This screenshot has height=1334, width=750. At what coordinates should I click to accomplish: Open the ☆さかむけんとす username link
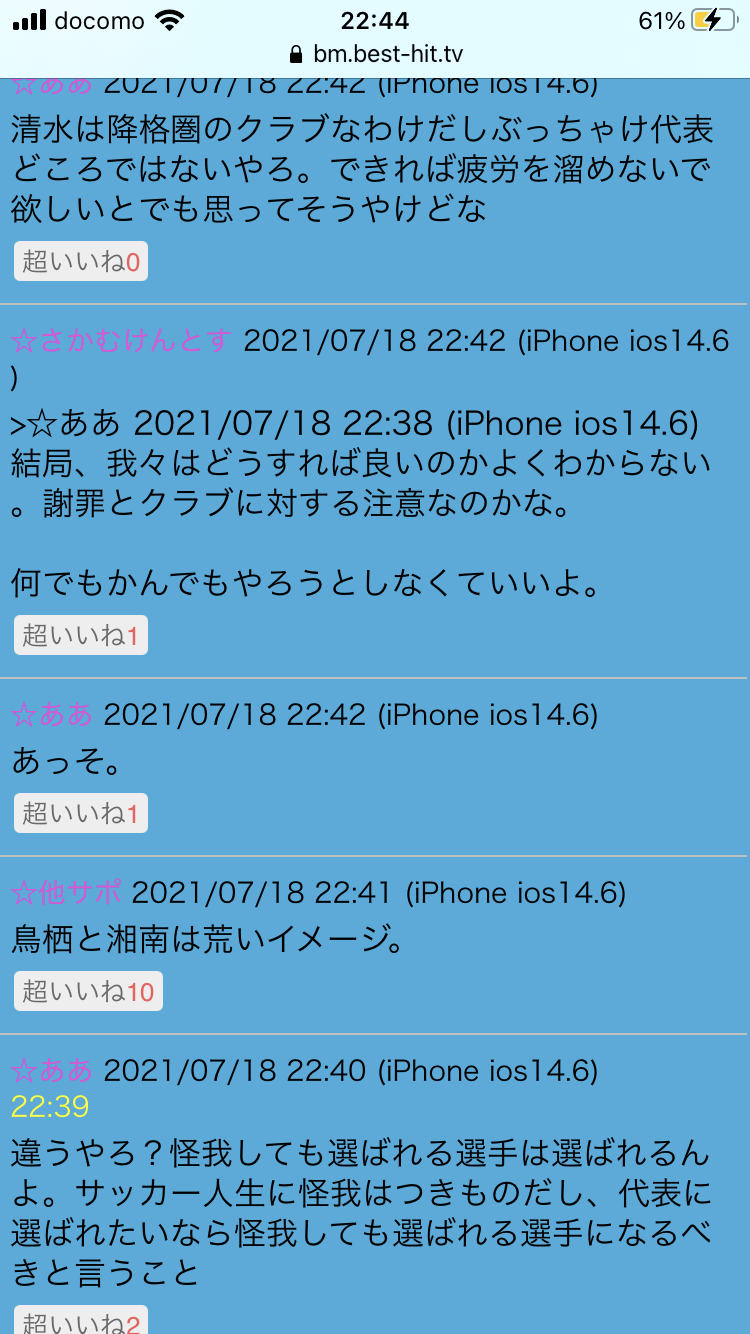tap(122, 341)
